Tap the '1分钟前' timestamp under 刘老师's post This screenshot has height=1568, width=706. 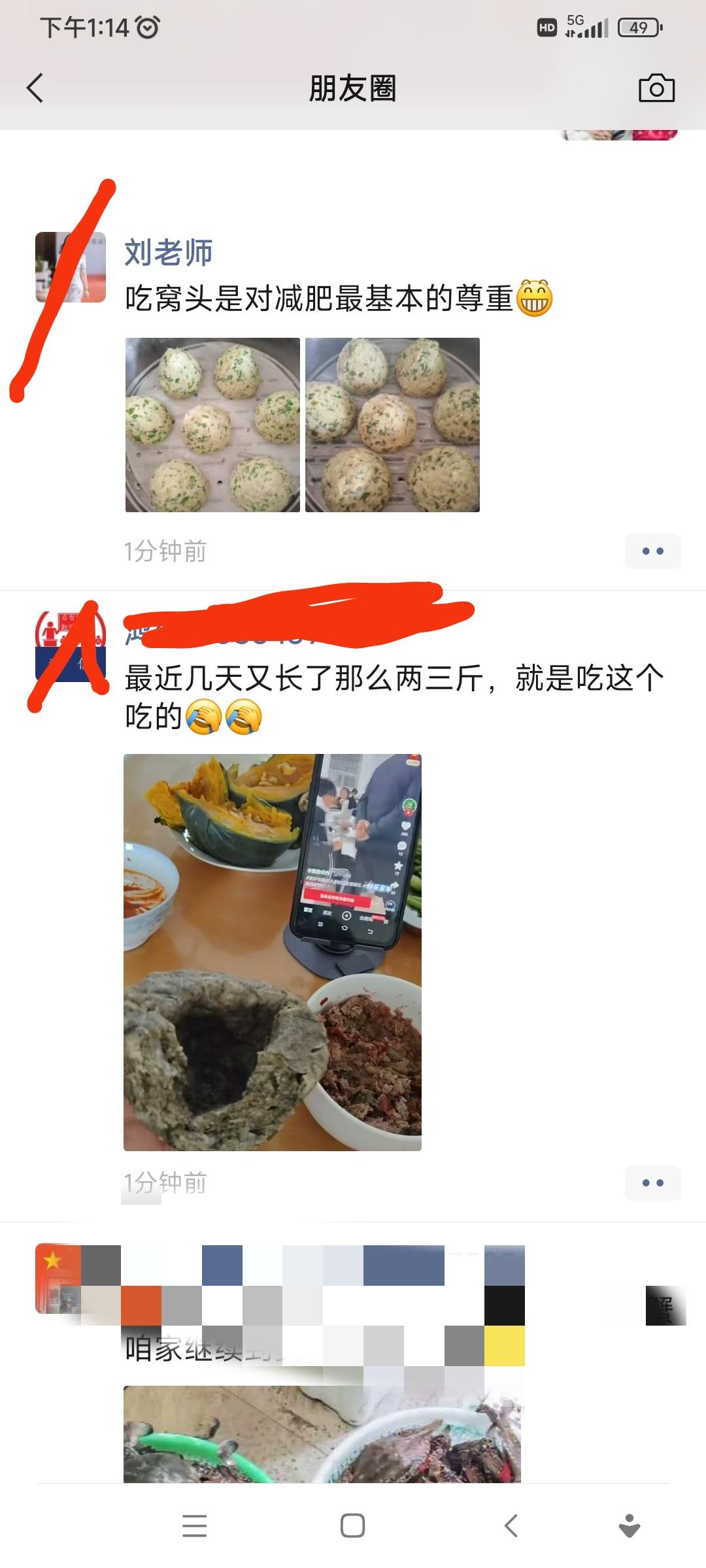(x=163, y=551)
